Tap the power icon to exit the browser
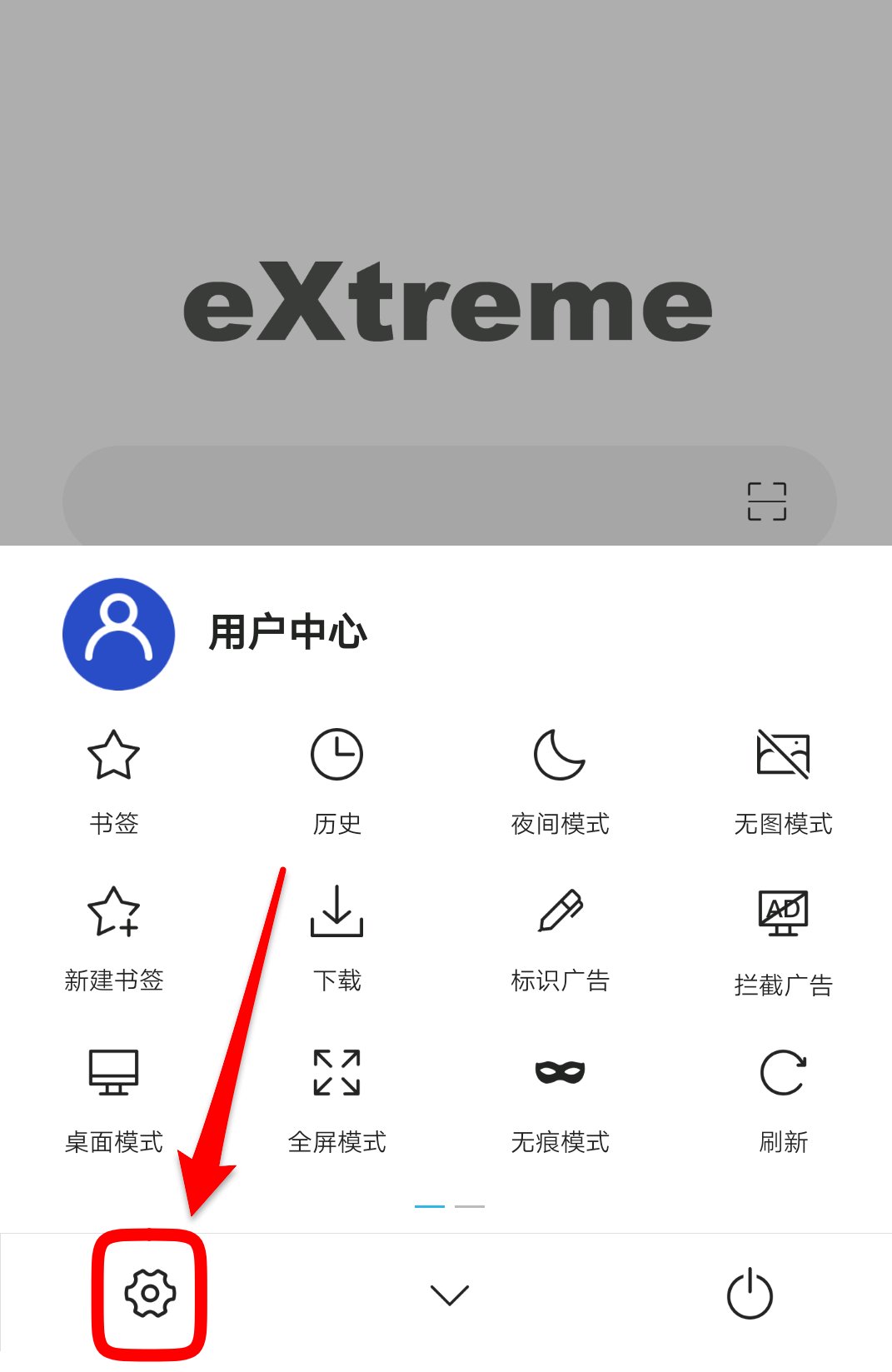892x1372 pixels. click(750, 1295)
